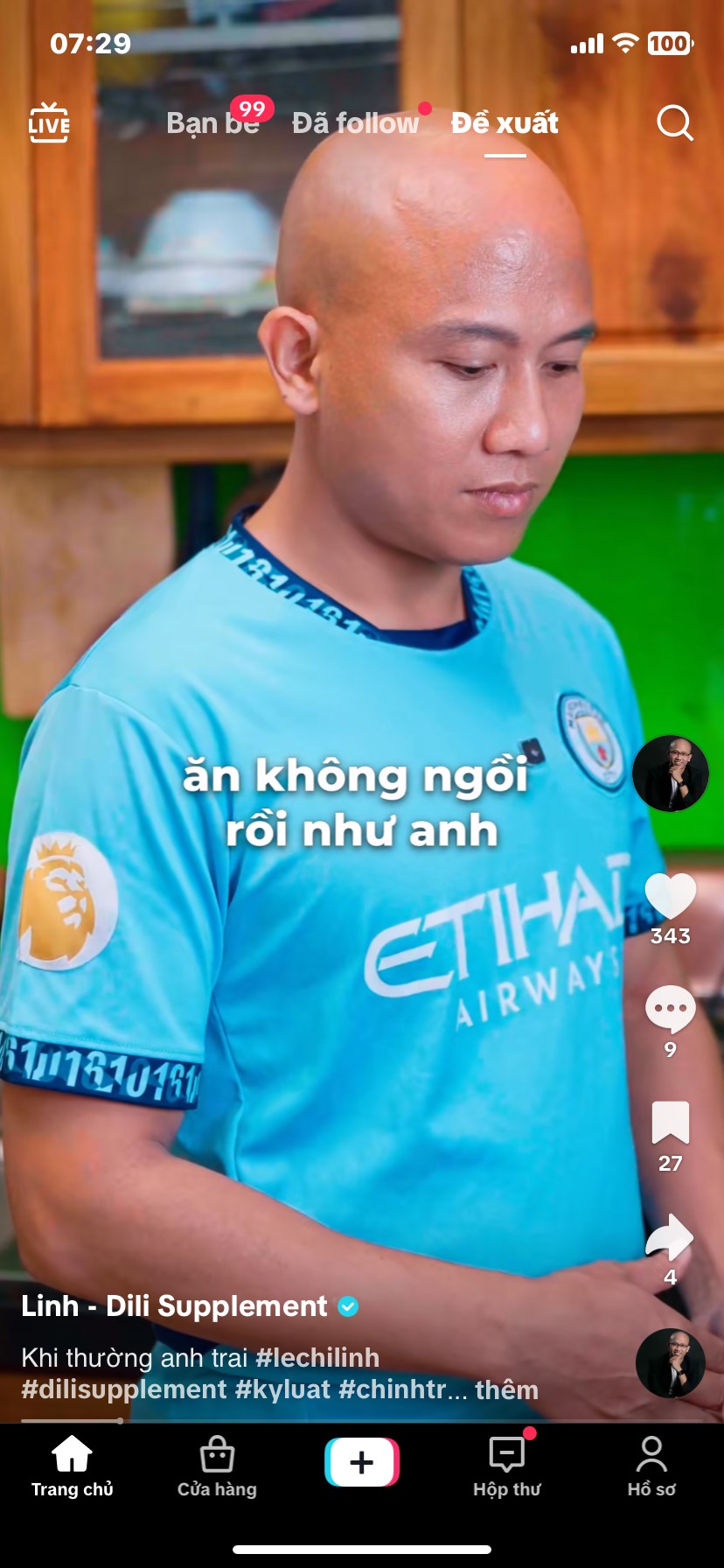724x1568 pixels.
Task: Share this video with the arrow icon
Action: [x=670, y=1236]
